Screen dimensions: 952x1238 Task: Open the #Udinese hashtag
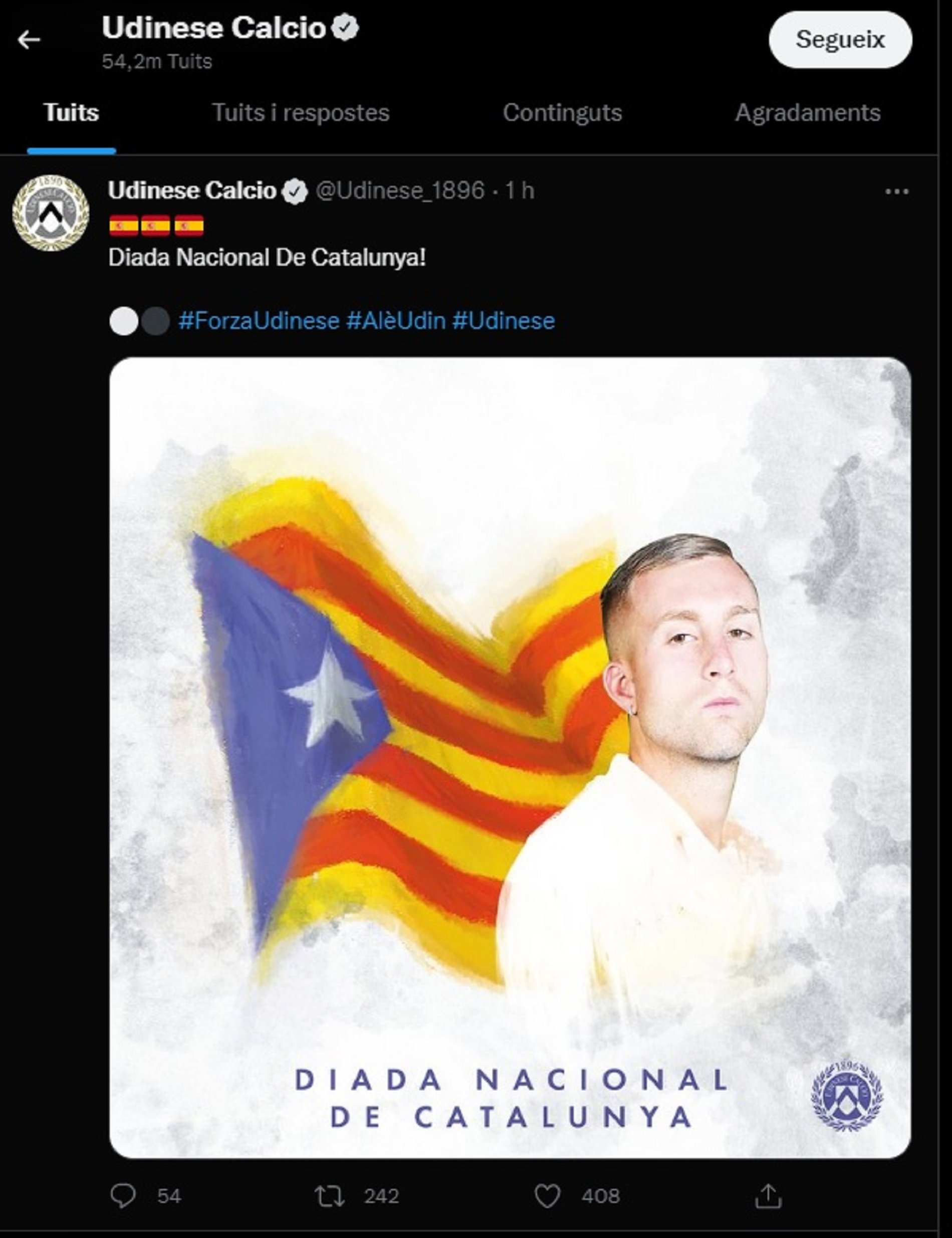click(503, 321)
